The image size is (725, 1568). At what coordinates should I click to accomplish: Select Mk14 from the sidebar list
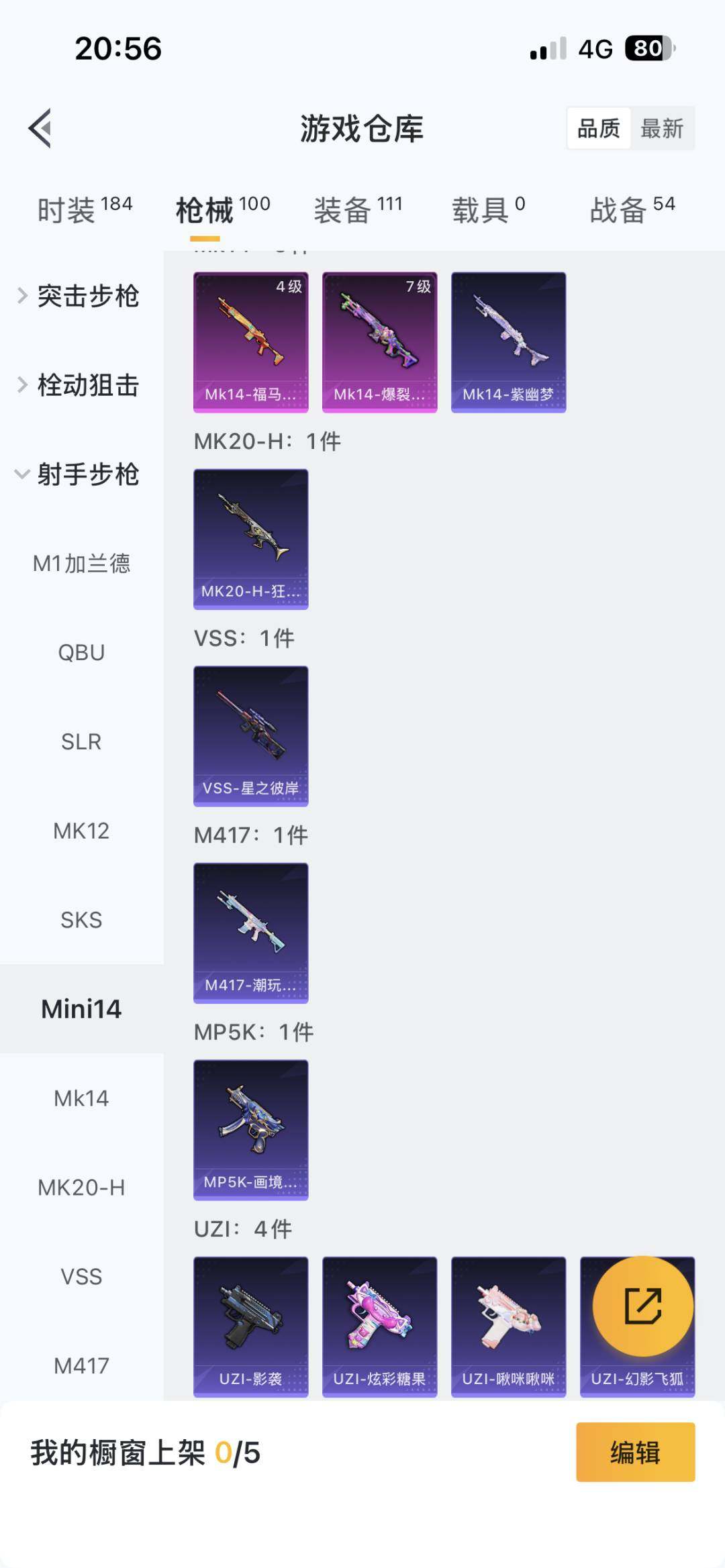[x=81, y=1098]
